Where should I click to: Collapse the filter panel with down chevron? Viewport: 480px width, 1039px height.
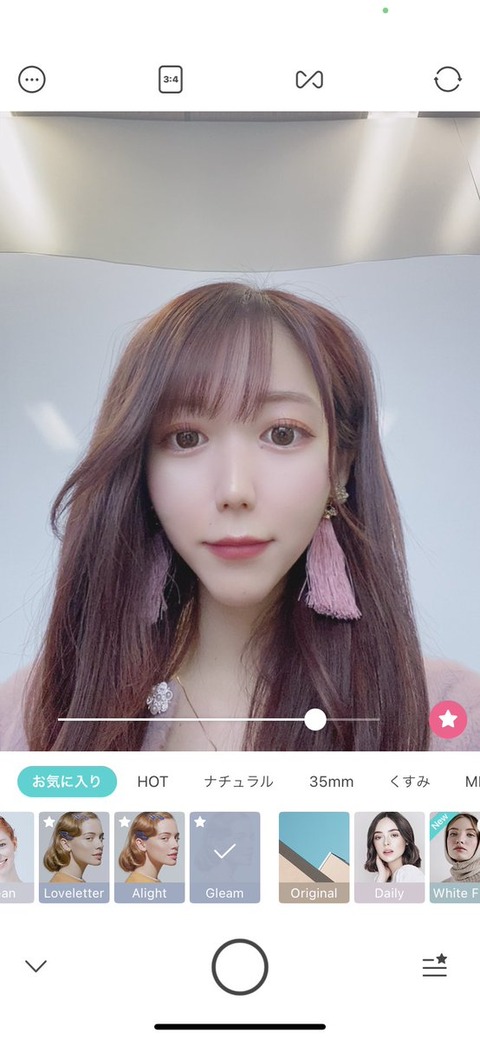coord(36,966)
